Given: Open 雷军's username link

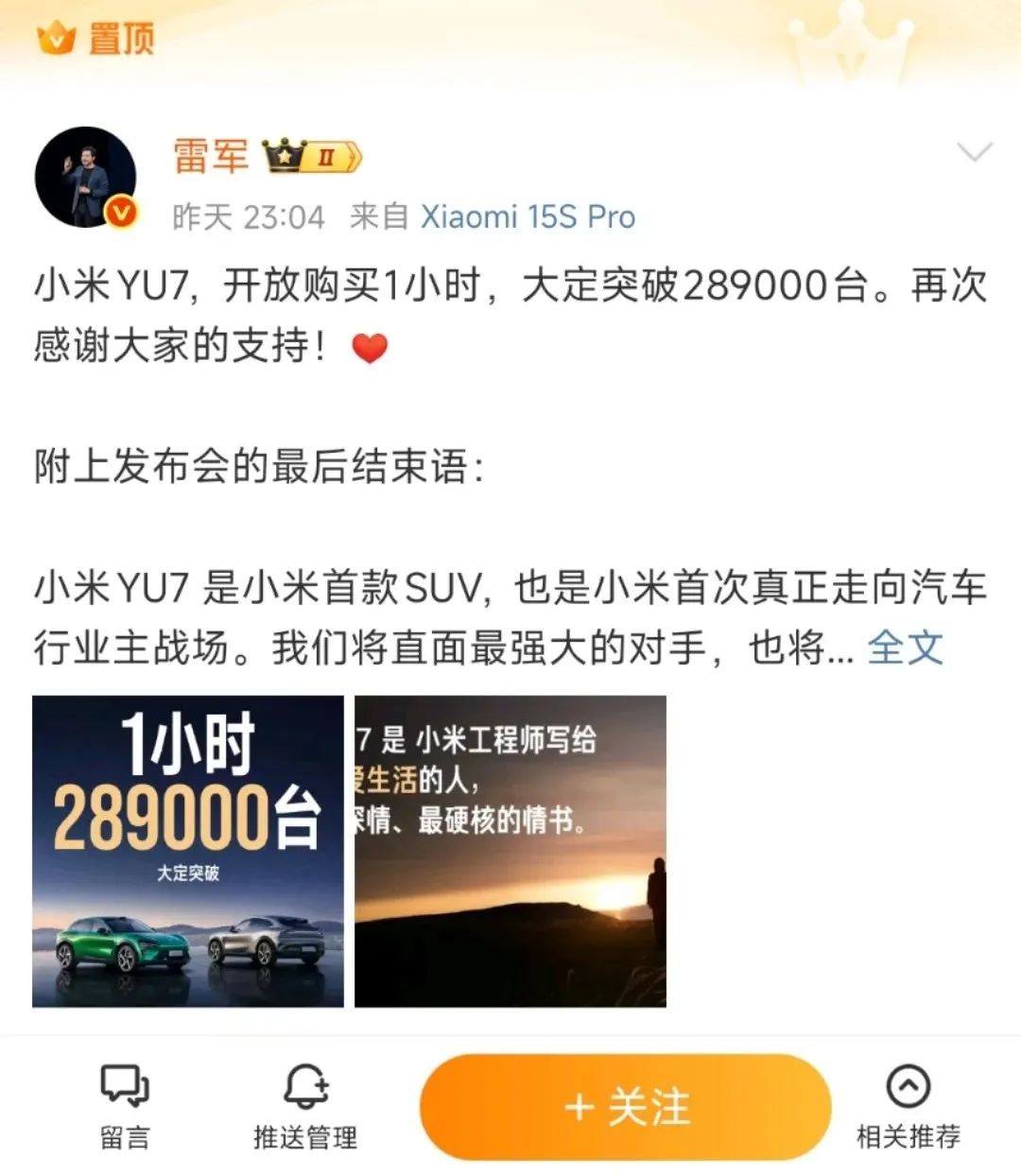Looking at the screenshot, I should click(x=210, y=156).
